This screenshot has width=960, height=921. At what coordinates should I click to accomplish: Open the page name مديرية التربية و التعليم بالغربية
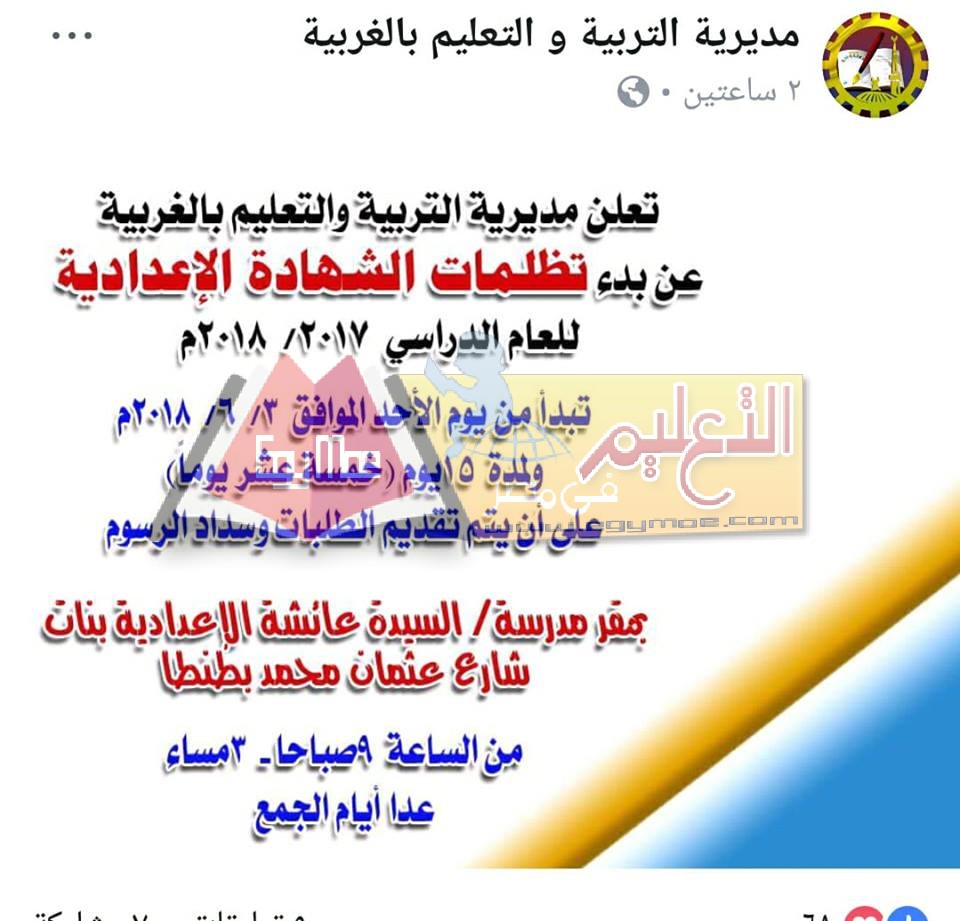[552, 36]
